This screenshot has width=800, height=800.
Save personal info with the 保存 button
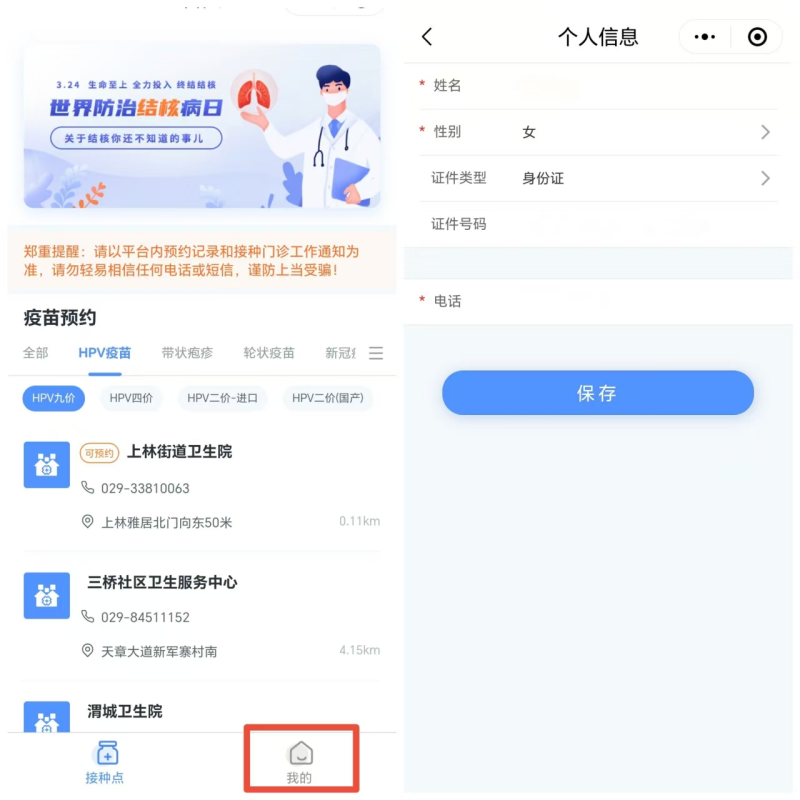click(x=597, y=393)
